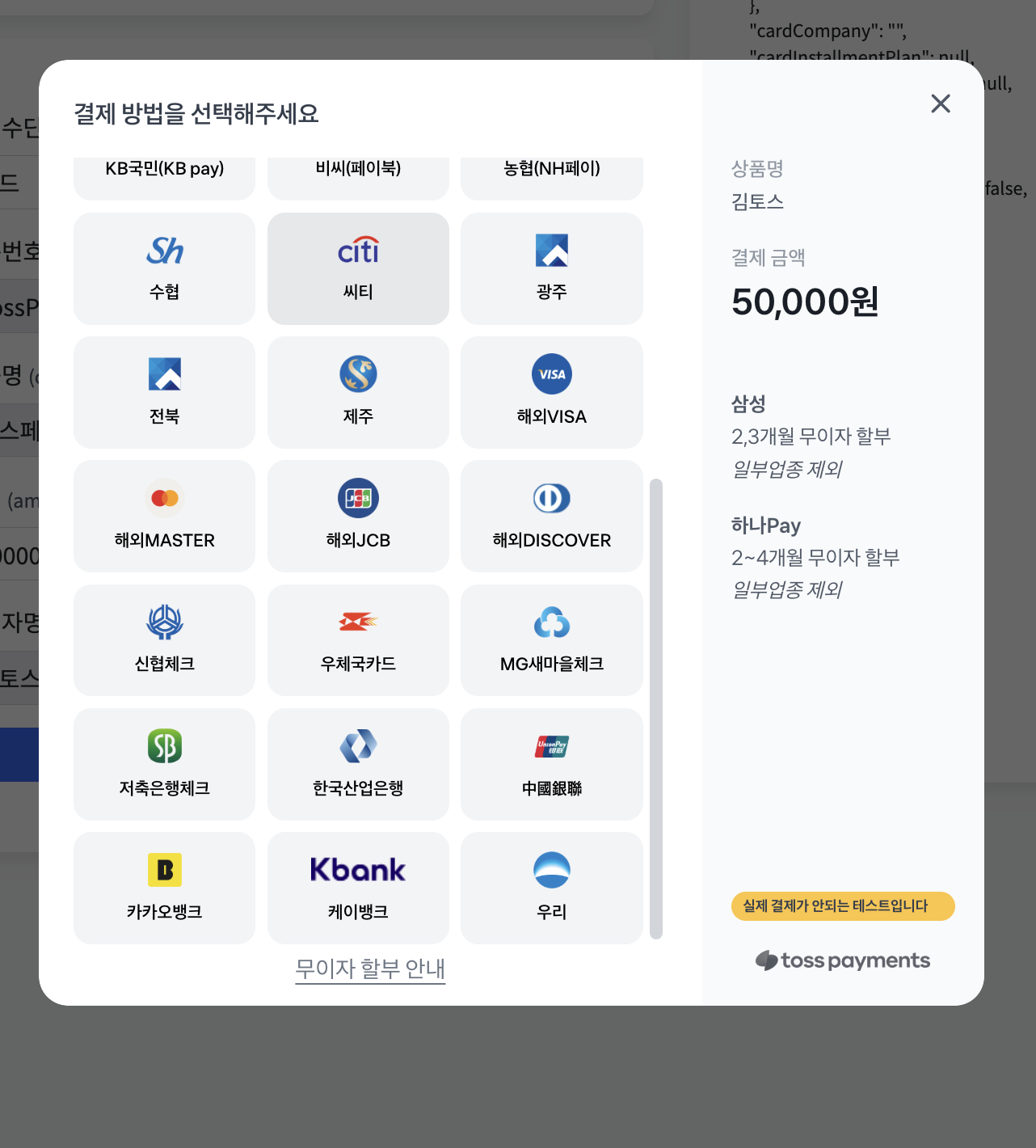1036x1148 pixels.
Task: Select 해외MASTER card
Action: point(164,516)
